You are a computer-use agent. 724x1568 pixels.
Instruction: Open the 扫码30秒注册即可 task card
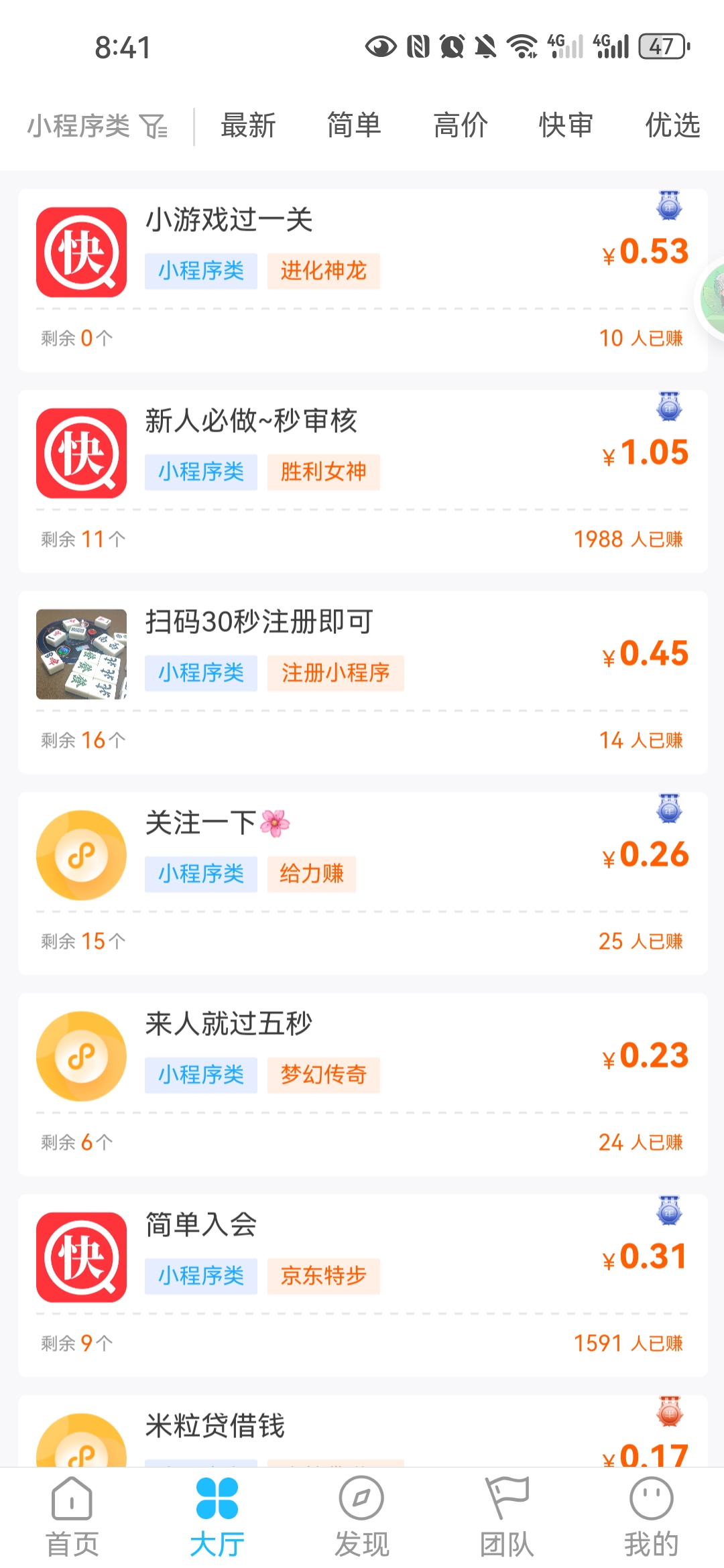362,670
